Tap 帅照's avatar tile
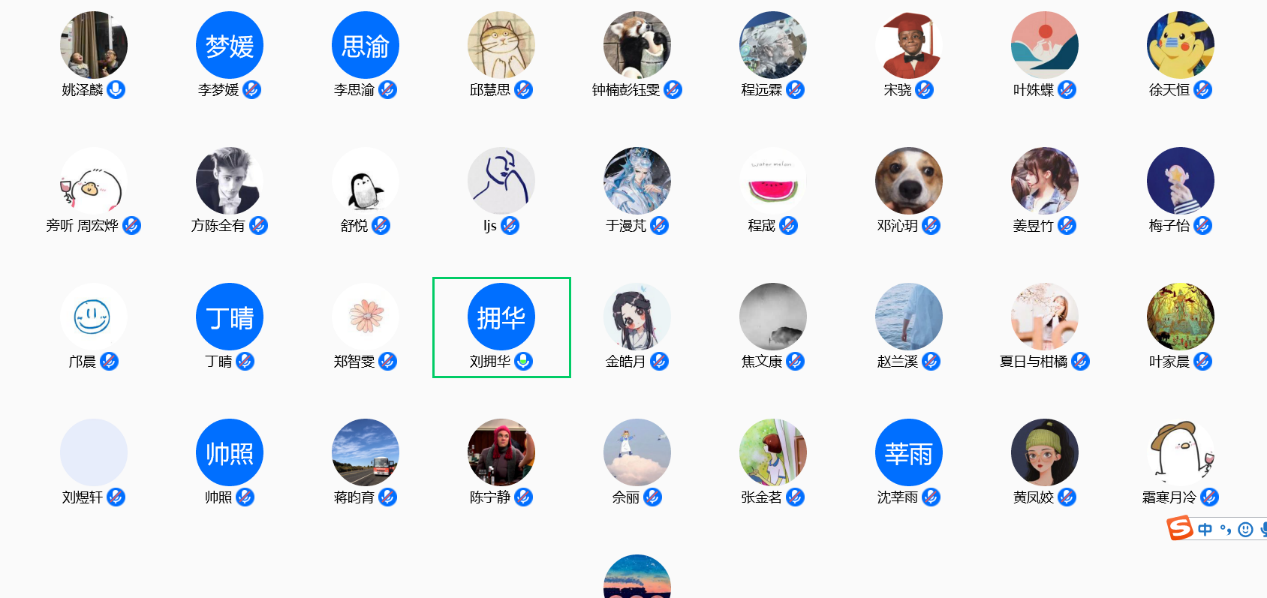The width and height of the screenshot is (1267, 598). pos(230,453)
